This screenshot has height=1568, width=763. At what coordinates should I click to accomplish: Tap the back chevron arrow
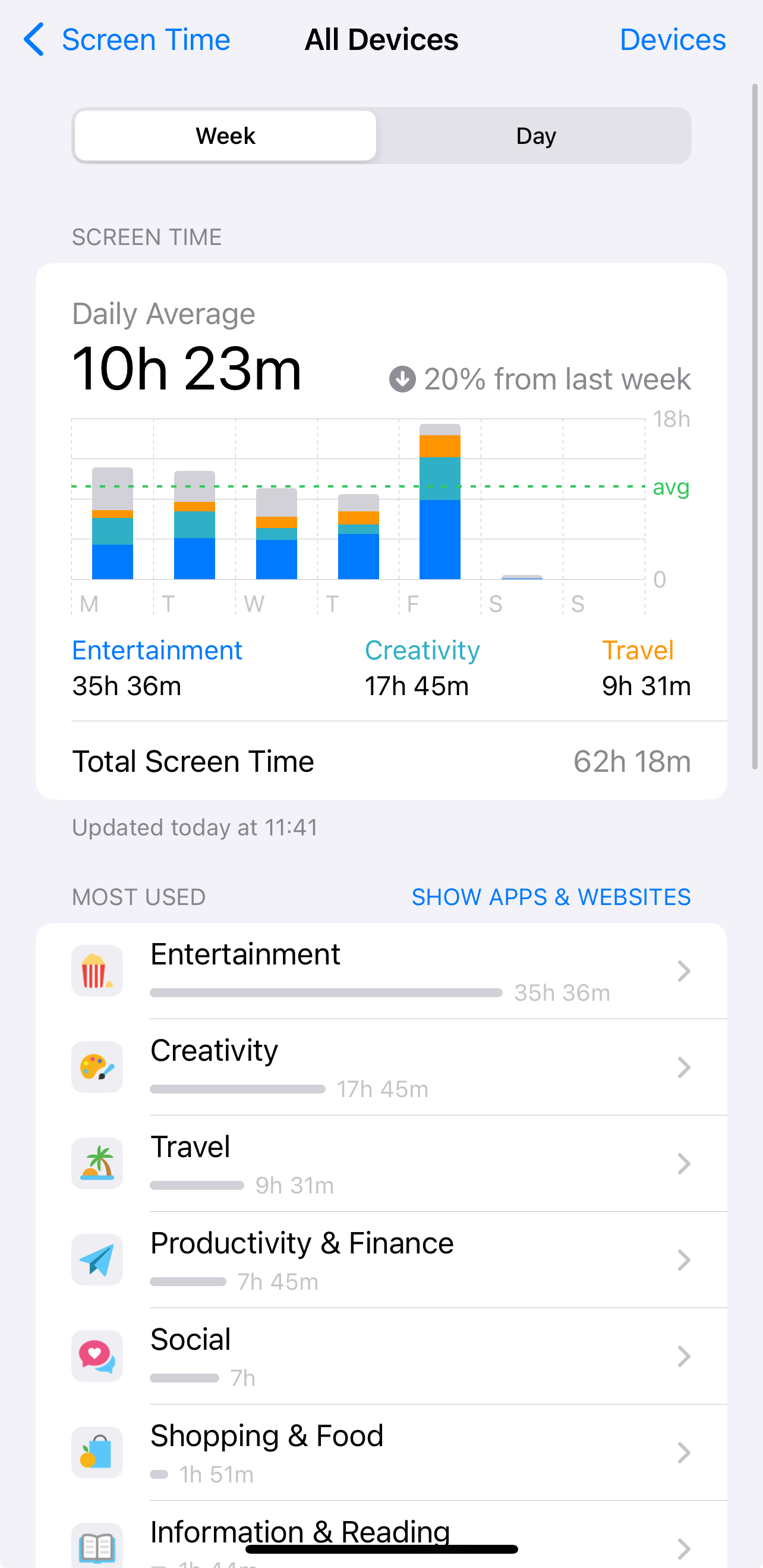(34, 39)
